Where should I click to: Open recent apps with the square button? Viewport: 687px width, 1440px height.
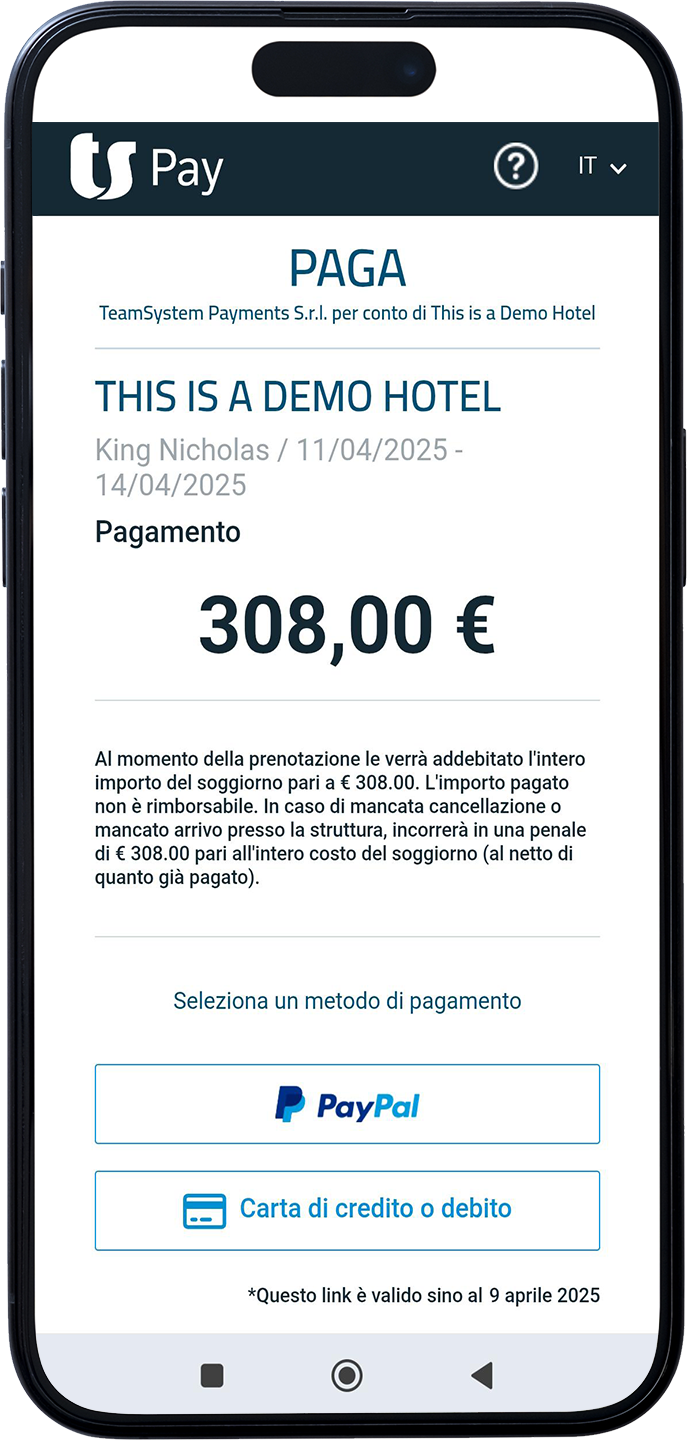(212, 1376)
